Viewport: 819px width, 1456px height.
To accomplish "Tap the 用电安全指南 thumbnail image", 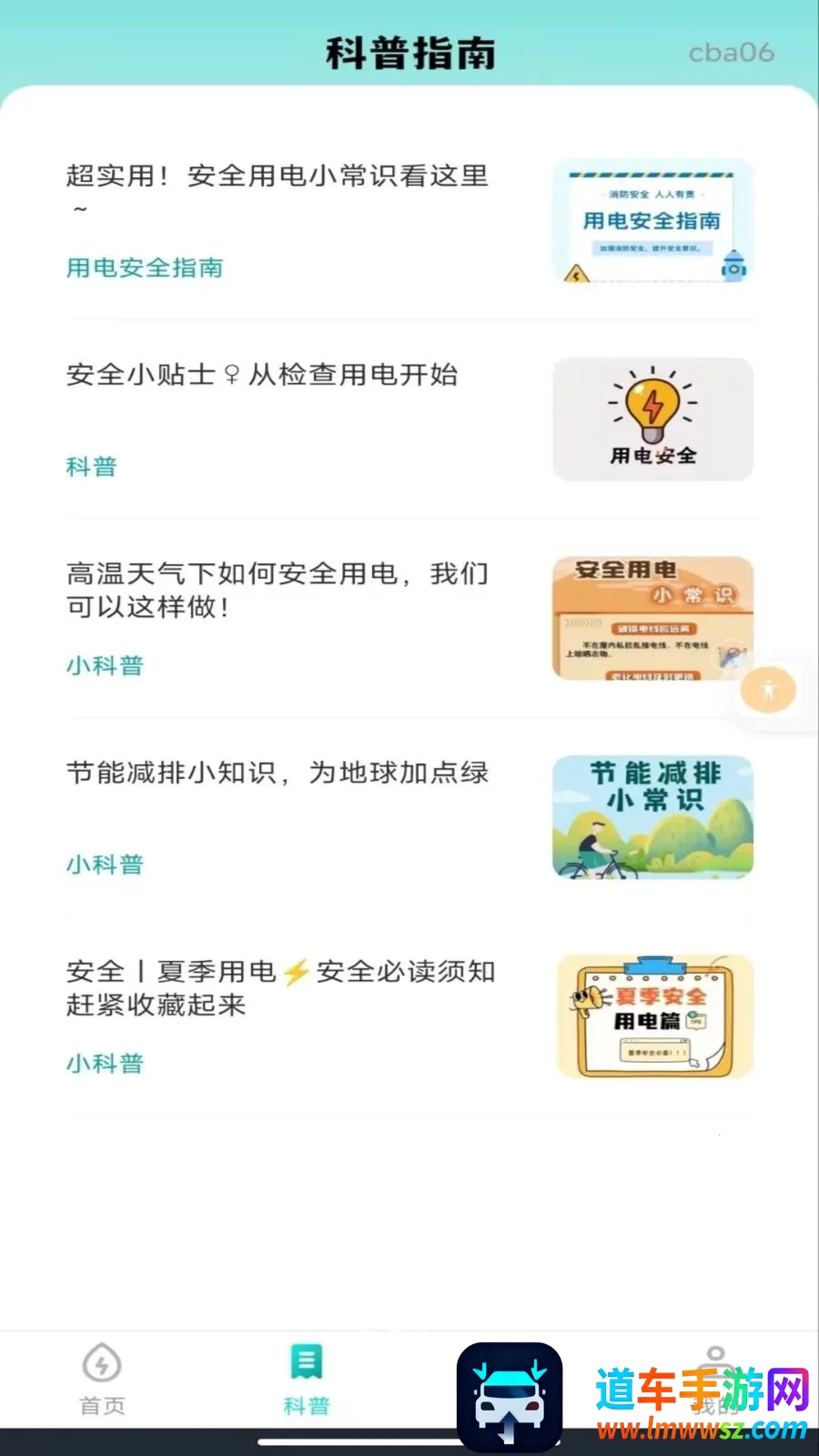I will pyautogui.click(x=652, y=220).
